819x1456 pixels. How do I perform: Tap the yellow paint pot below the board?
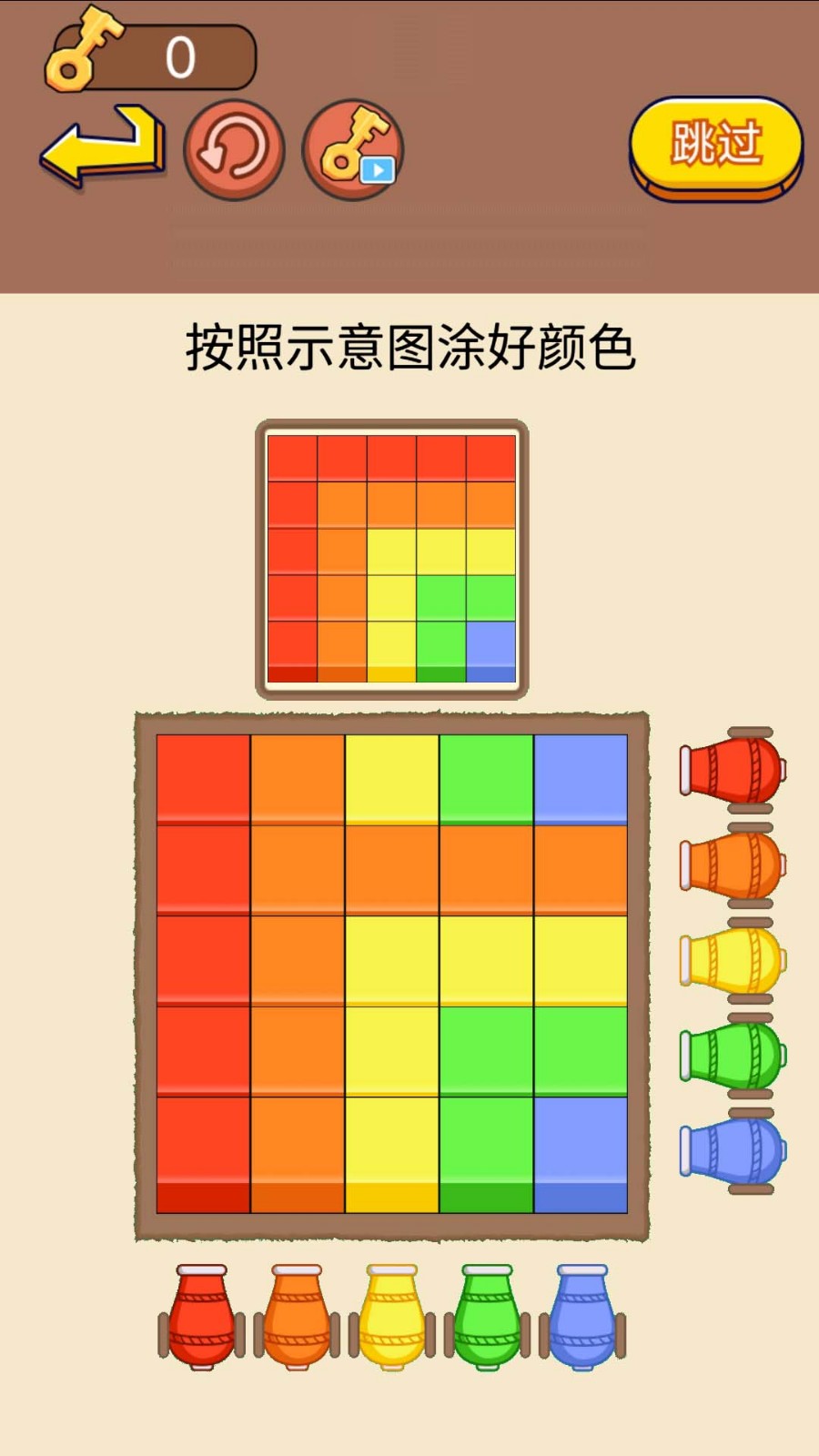click(392, 1317)
